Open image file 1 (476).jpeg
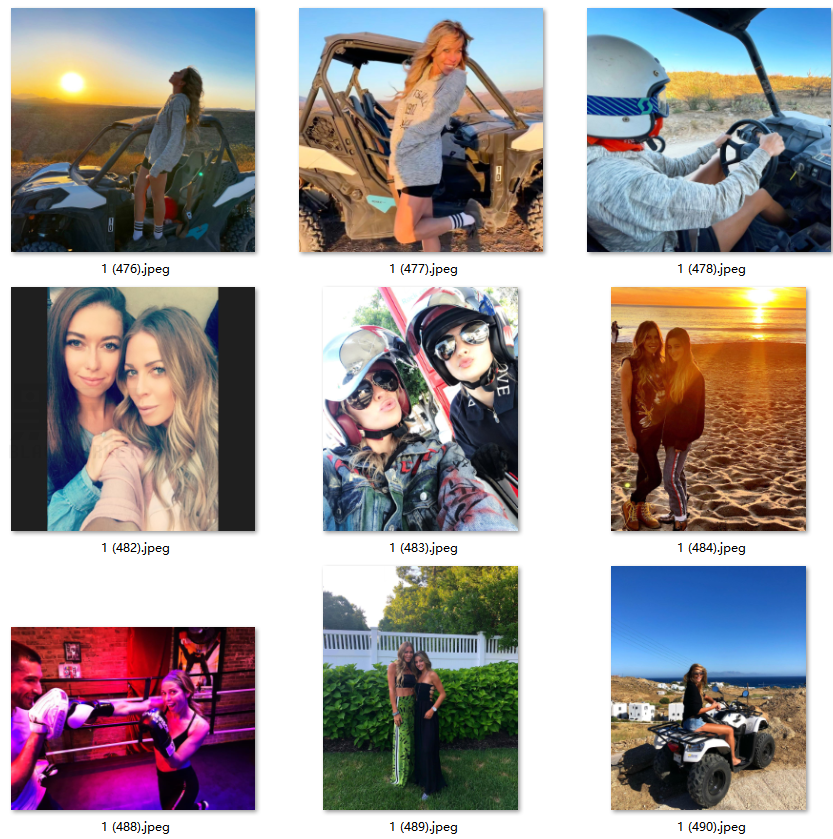The image size is (833, 839). [x=133, y=130]
